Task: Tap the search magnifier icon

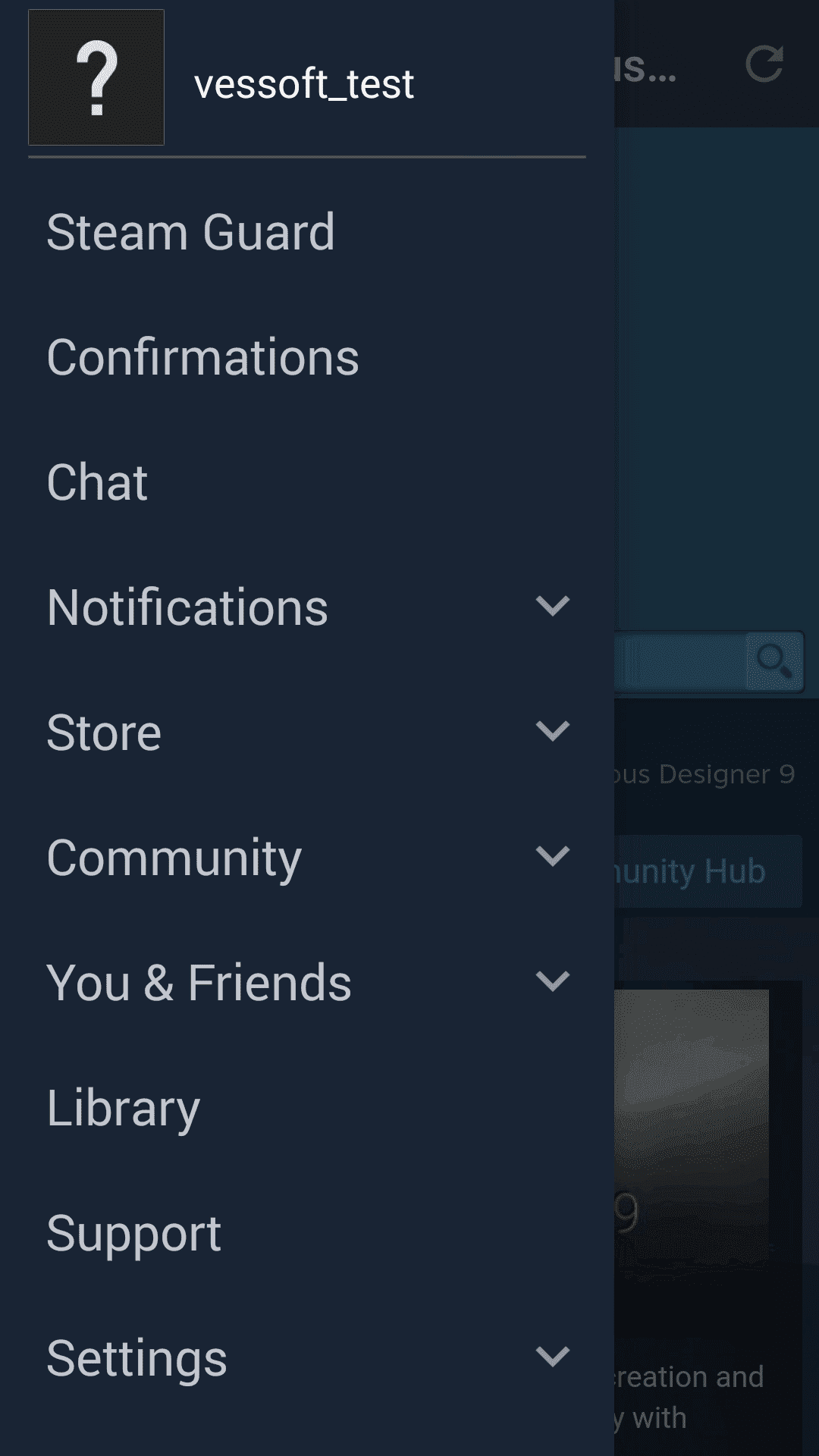Action: (774, 661)
